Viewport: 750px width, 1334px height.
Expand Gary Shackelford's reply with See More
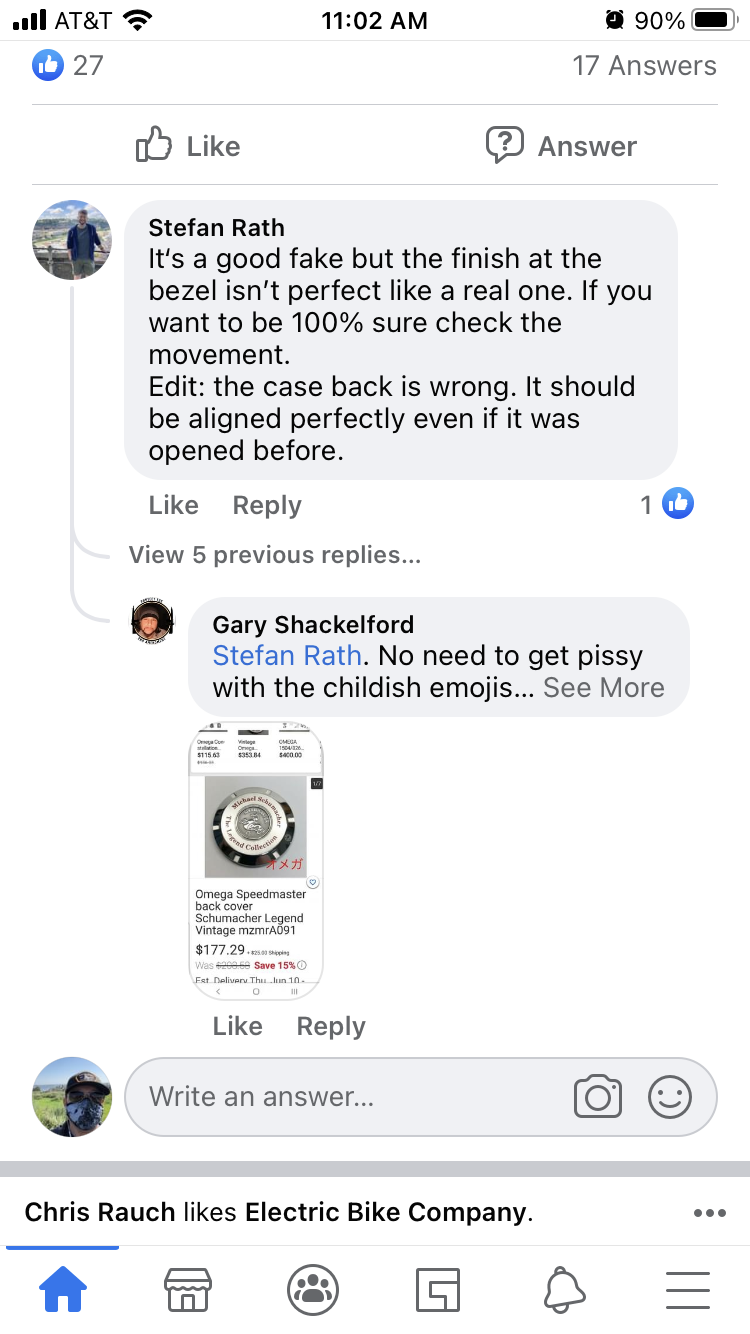point(603,688)
